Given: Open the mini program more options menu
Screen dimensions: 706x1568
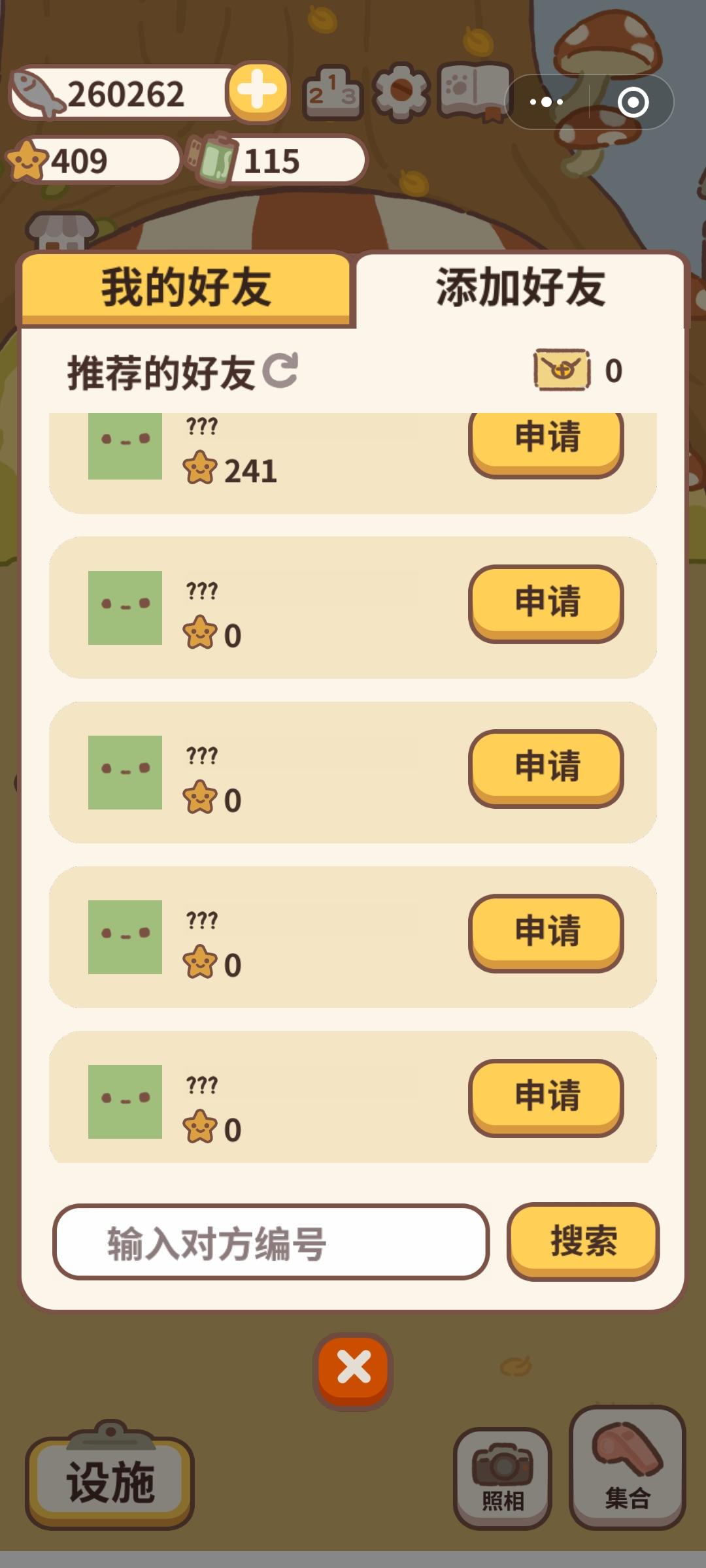Looking at the screenshot, I should tap(546, 102).
